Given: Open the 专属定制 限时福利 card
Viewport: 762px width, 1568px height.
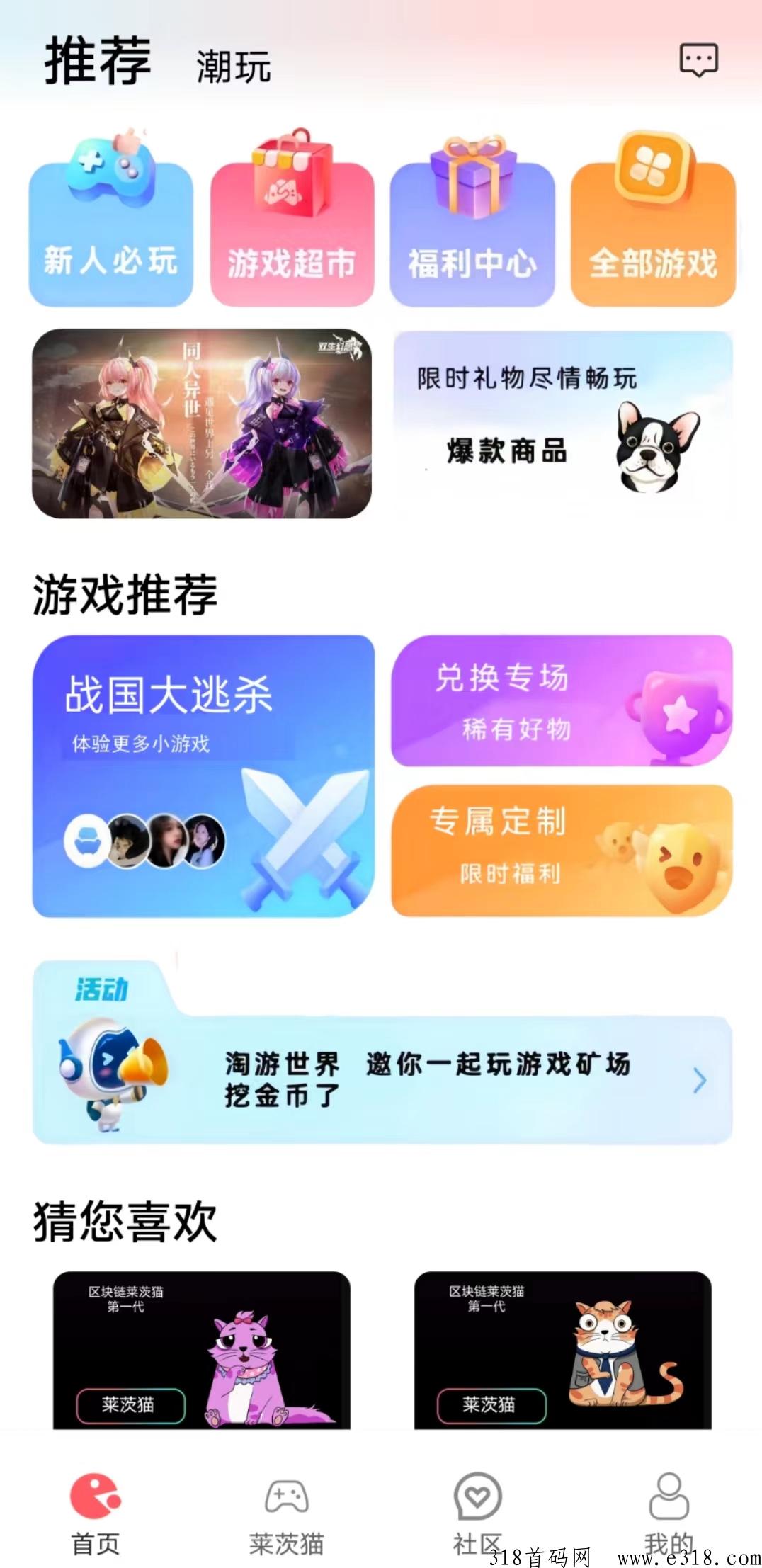Looking at the screenshot, I should click(x=562, y=850).
